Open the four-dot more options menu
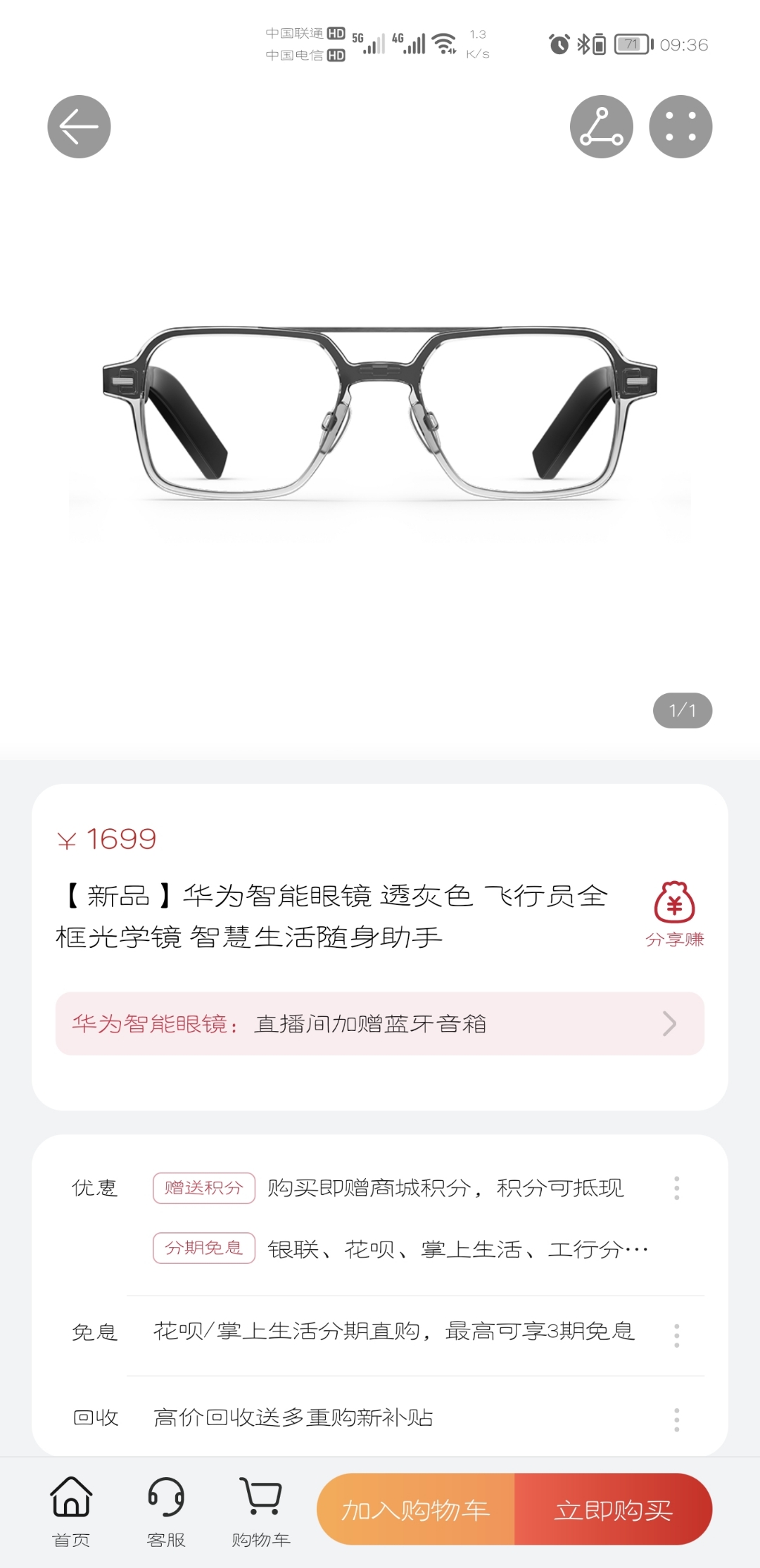Screen dimensions: 760x1568 [680, 127]
